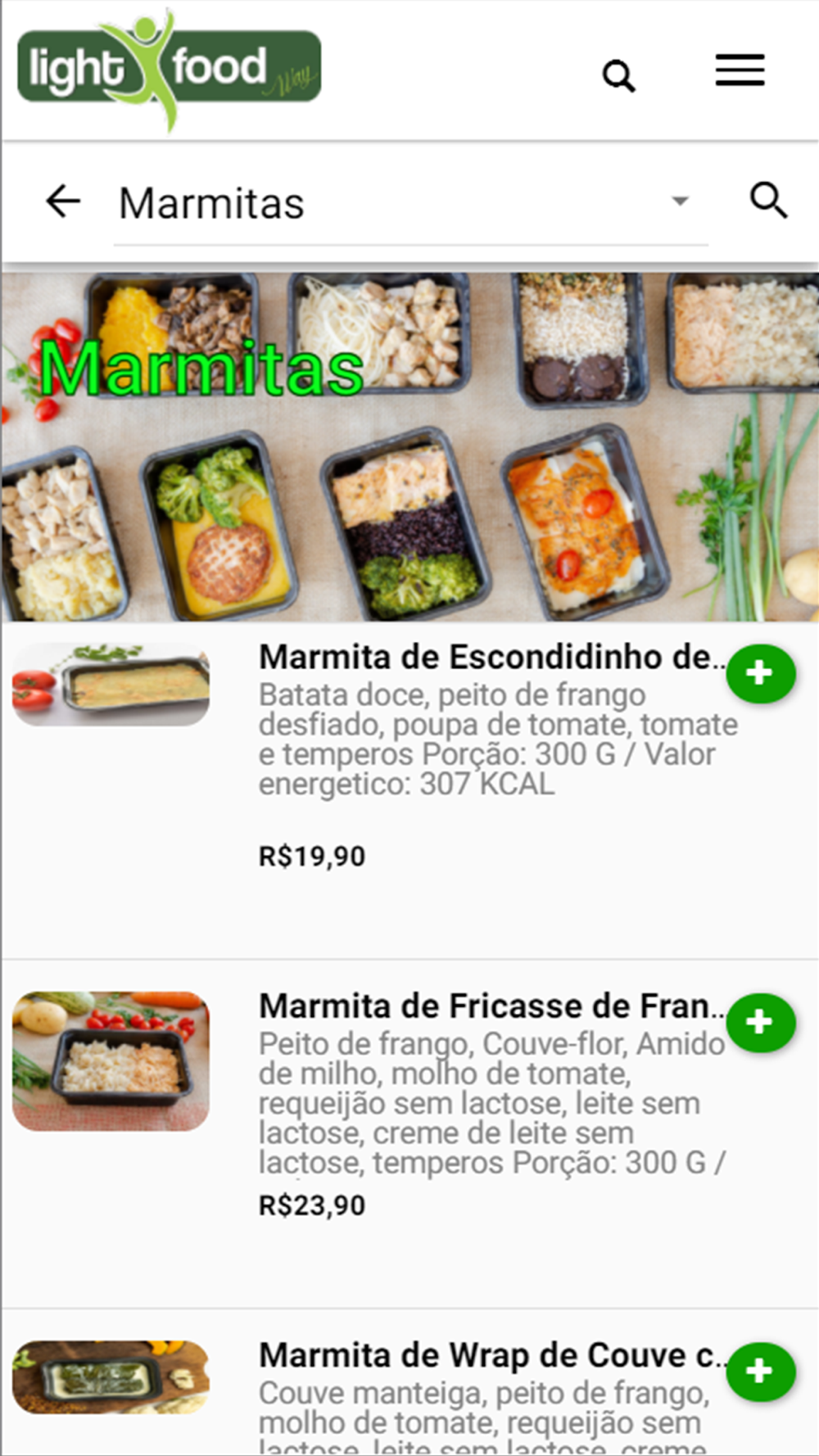View the Marmita de Fricasse de Frango item
The height and width of the screenshot is (1456, 819).
[x=490, y=1006]
